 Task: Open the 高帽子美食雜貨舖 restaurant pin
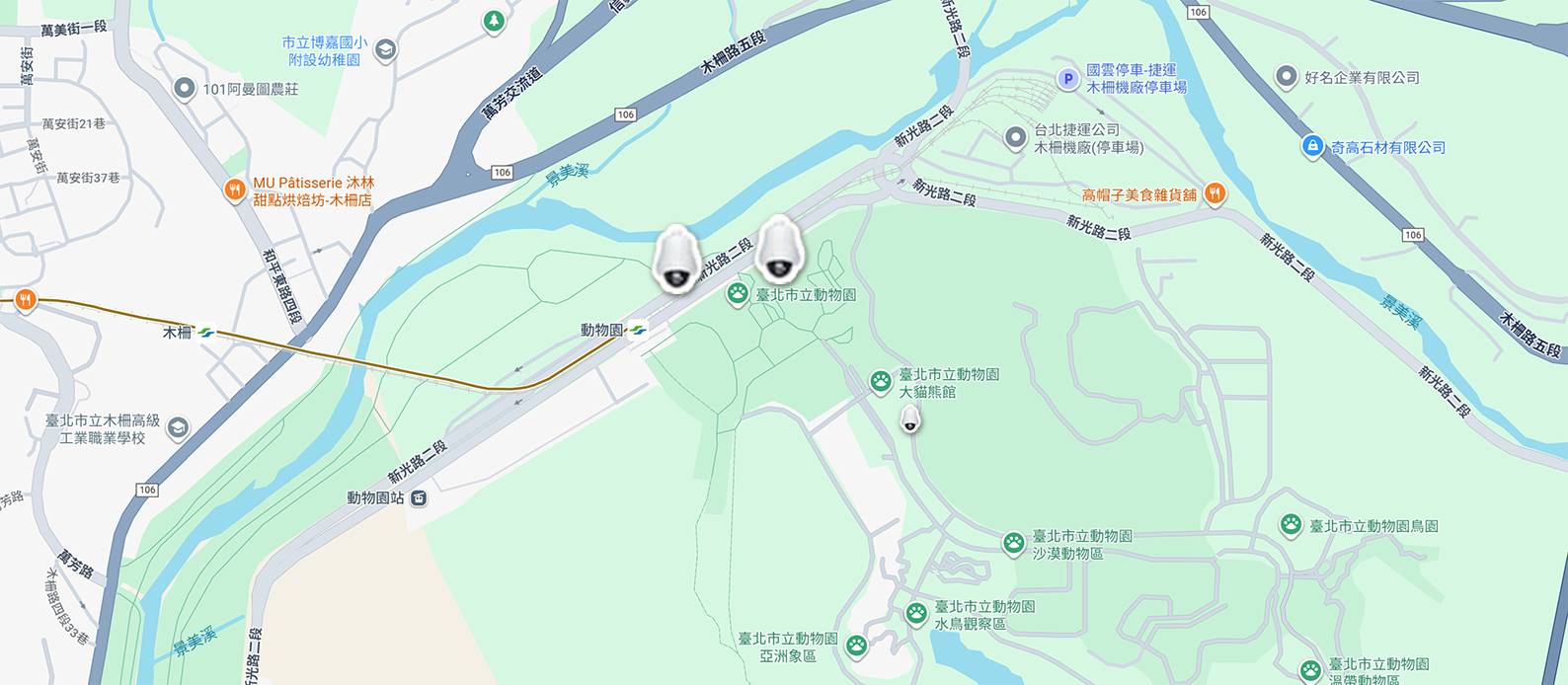[1215, 193]
